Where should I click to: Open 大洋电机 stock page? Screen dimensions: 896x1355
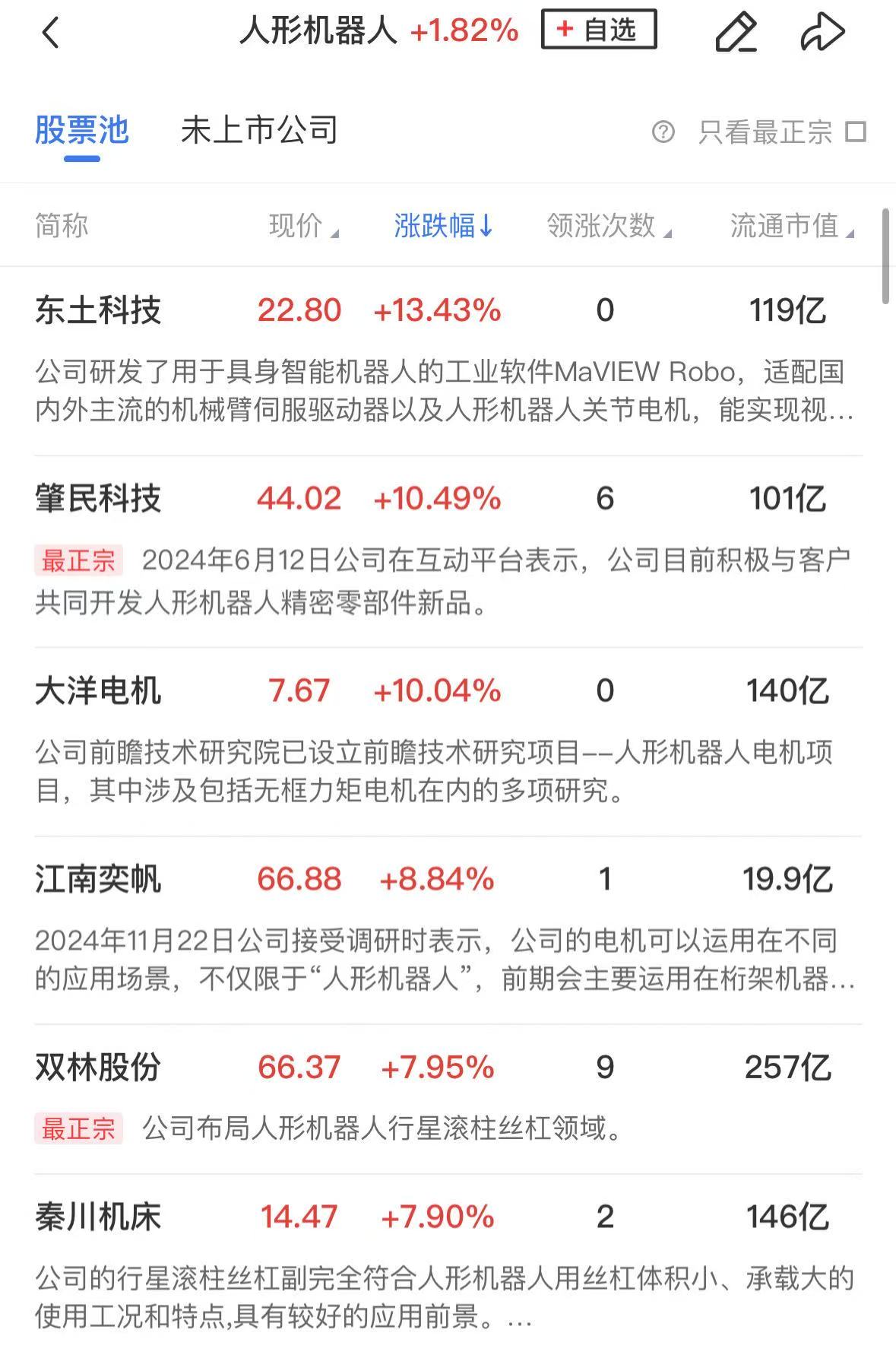click(x=98, y=691)
